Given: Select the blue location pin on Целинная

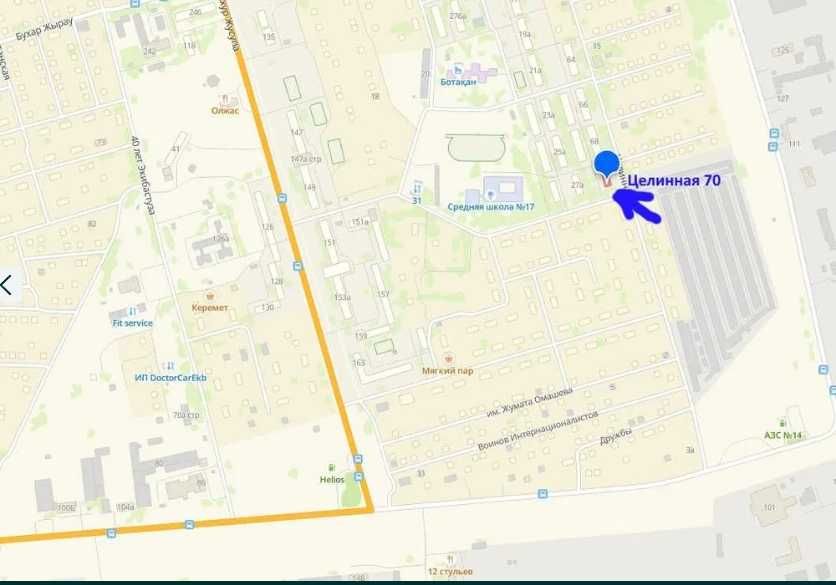Looking at the screenshot, I should tap(606, 166).
